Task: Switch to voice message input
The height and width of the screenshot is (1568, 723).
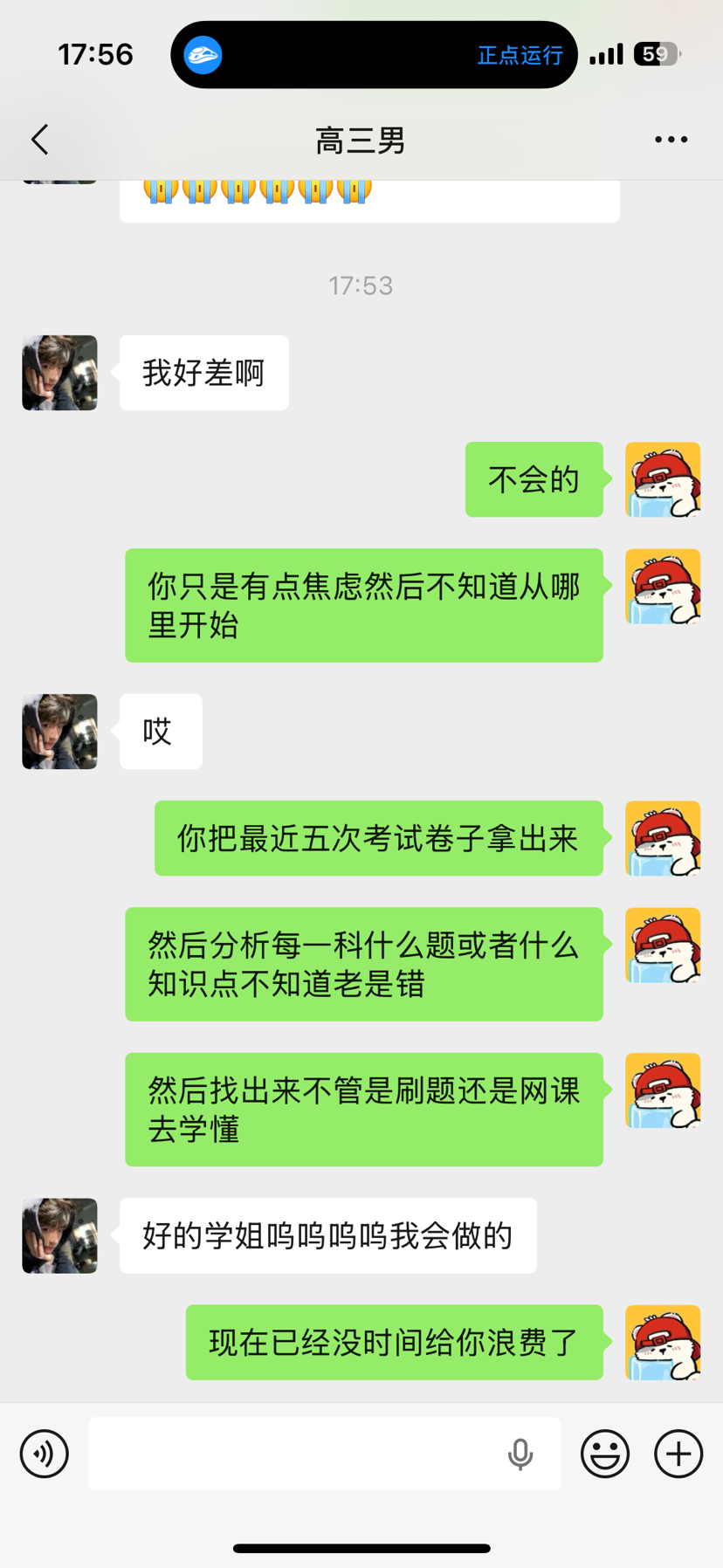Action: tap(45, 1454)
